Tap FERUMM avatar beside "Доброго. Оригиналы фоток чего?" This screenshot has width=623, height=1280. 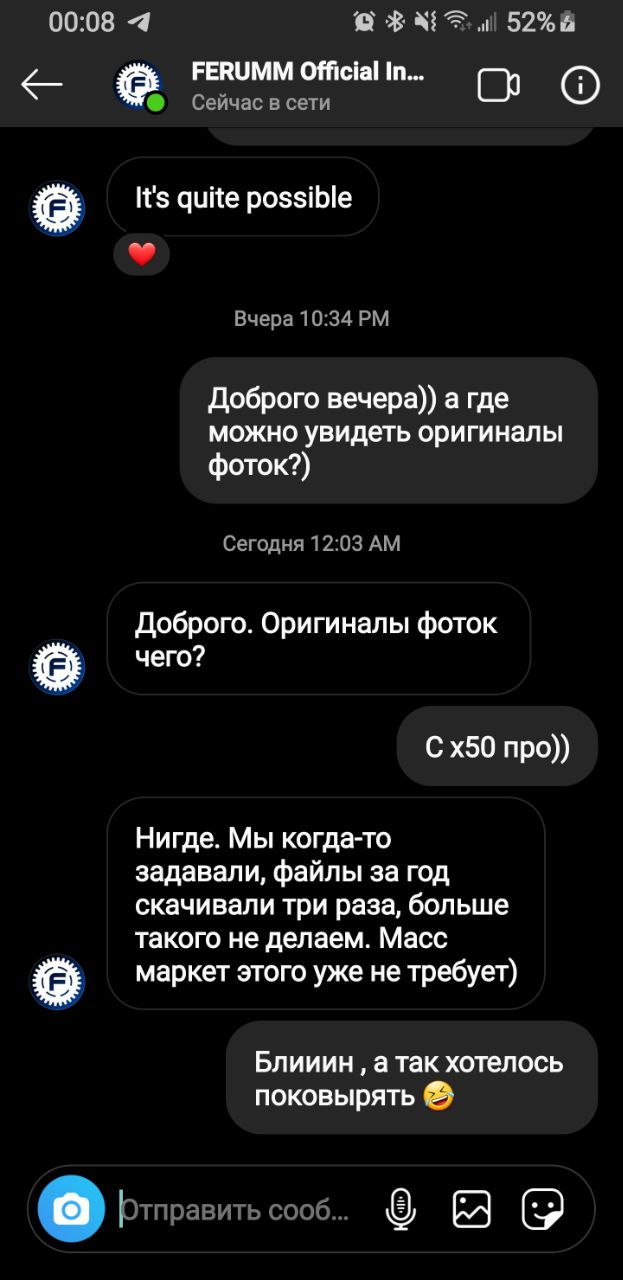[x=59, y=667]
